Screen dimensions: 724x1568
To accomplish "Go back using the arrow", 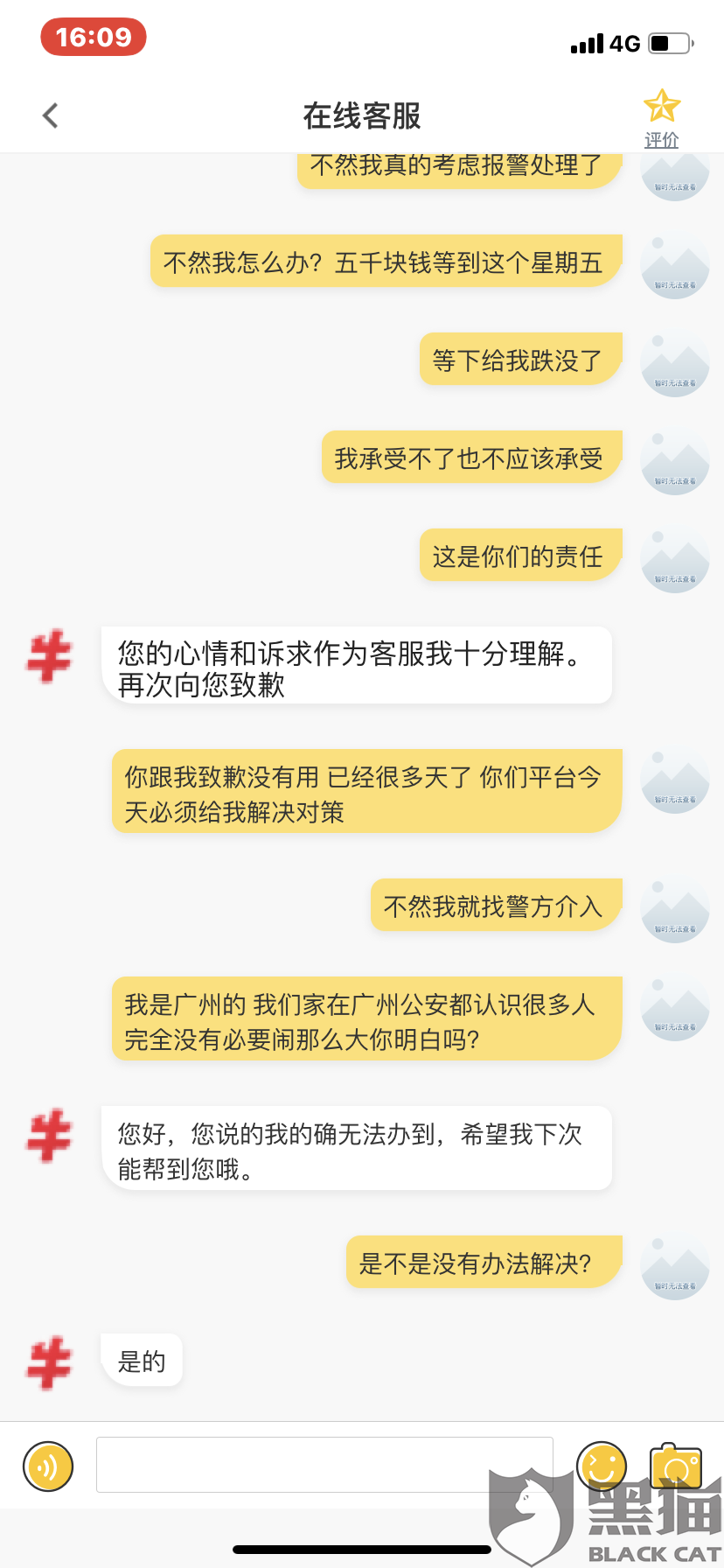I will 51,115.
